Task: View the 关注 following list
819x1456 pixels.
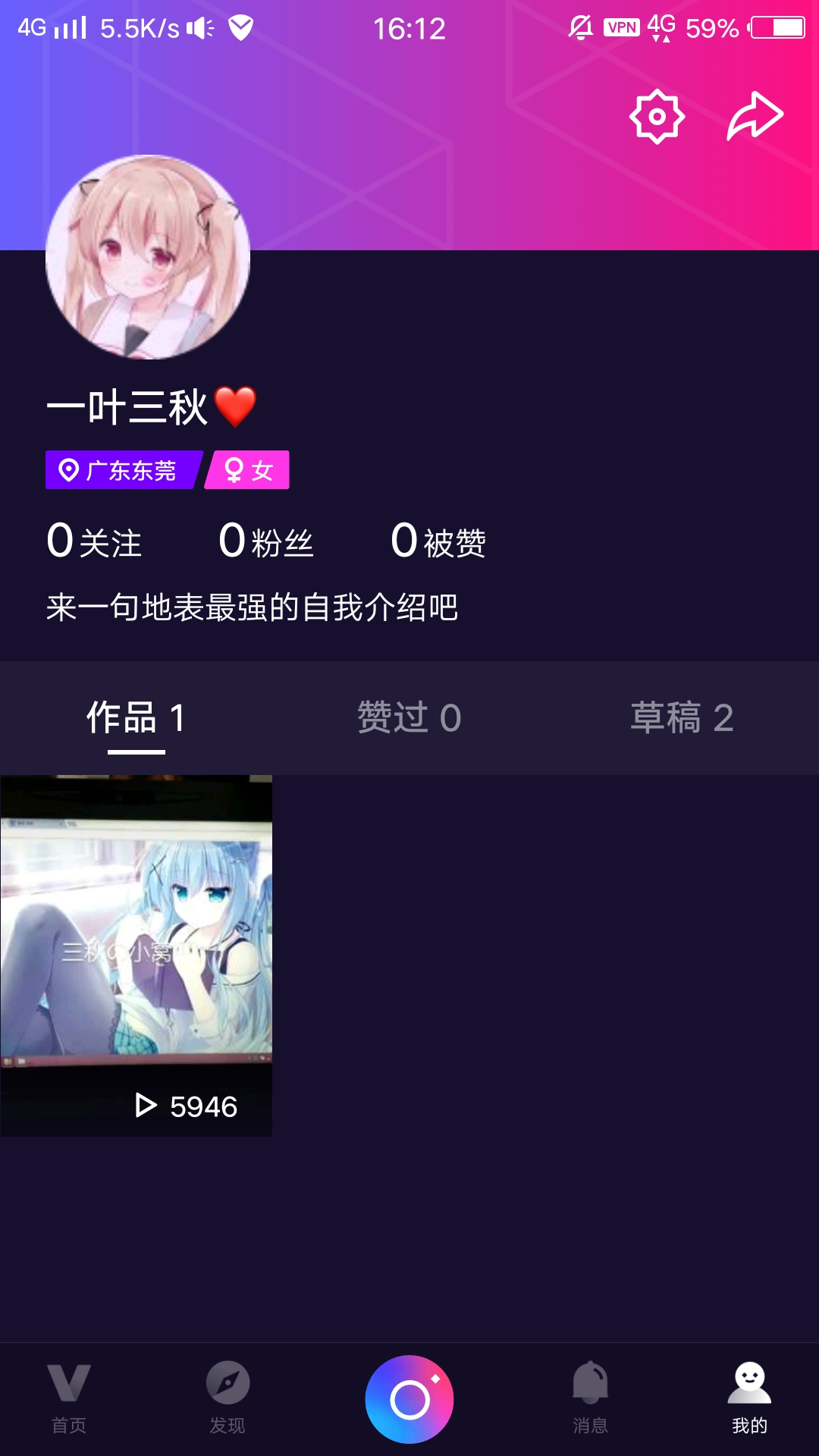Action: 94,541
